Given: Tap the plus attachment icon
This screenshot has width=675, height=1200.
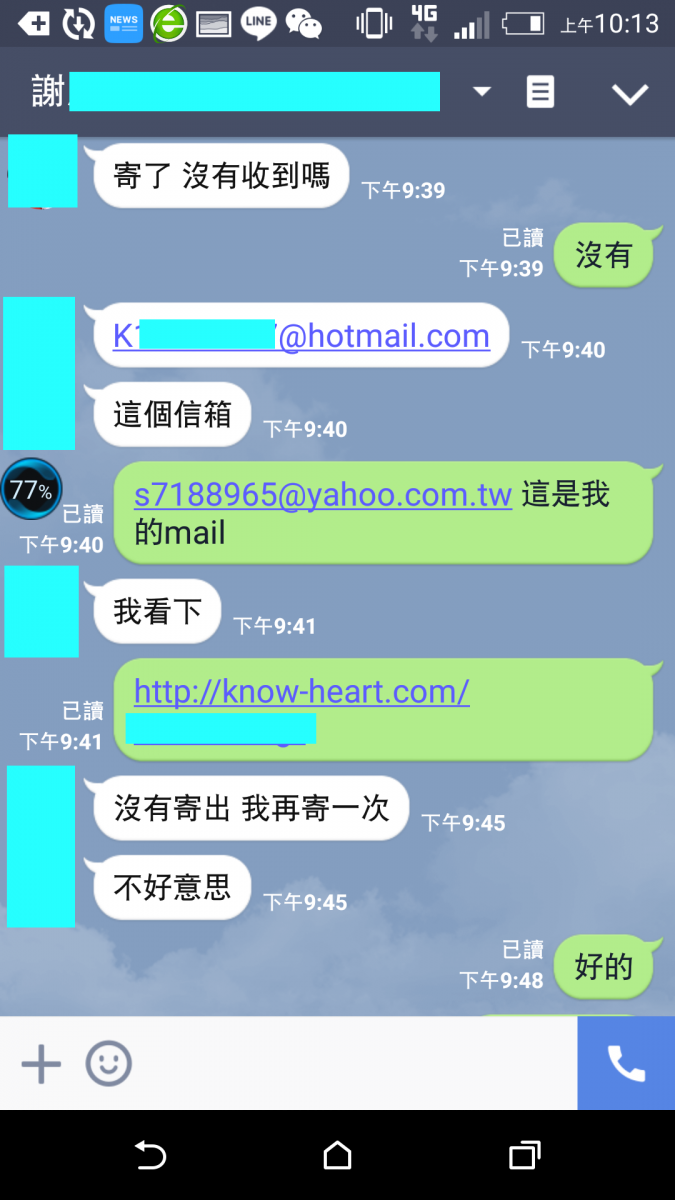Looking at the screenshot, I should click(41, 1064).
